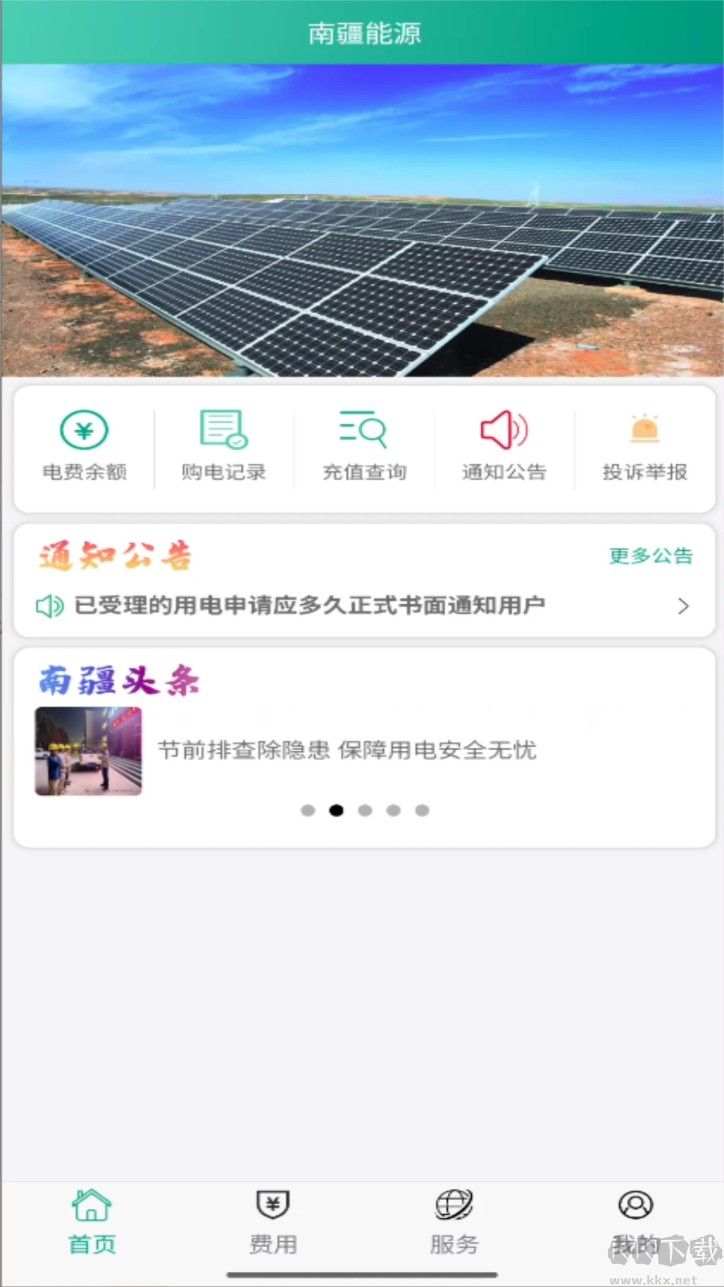Open the 更多公告 more announcements link

coord(650,554)
